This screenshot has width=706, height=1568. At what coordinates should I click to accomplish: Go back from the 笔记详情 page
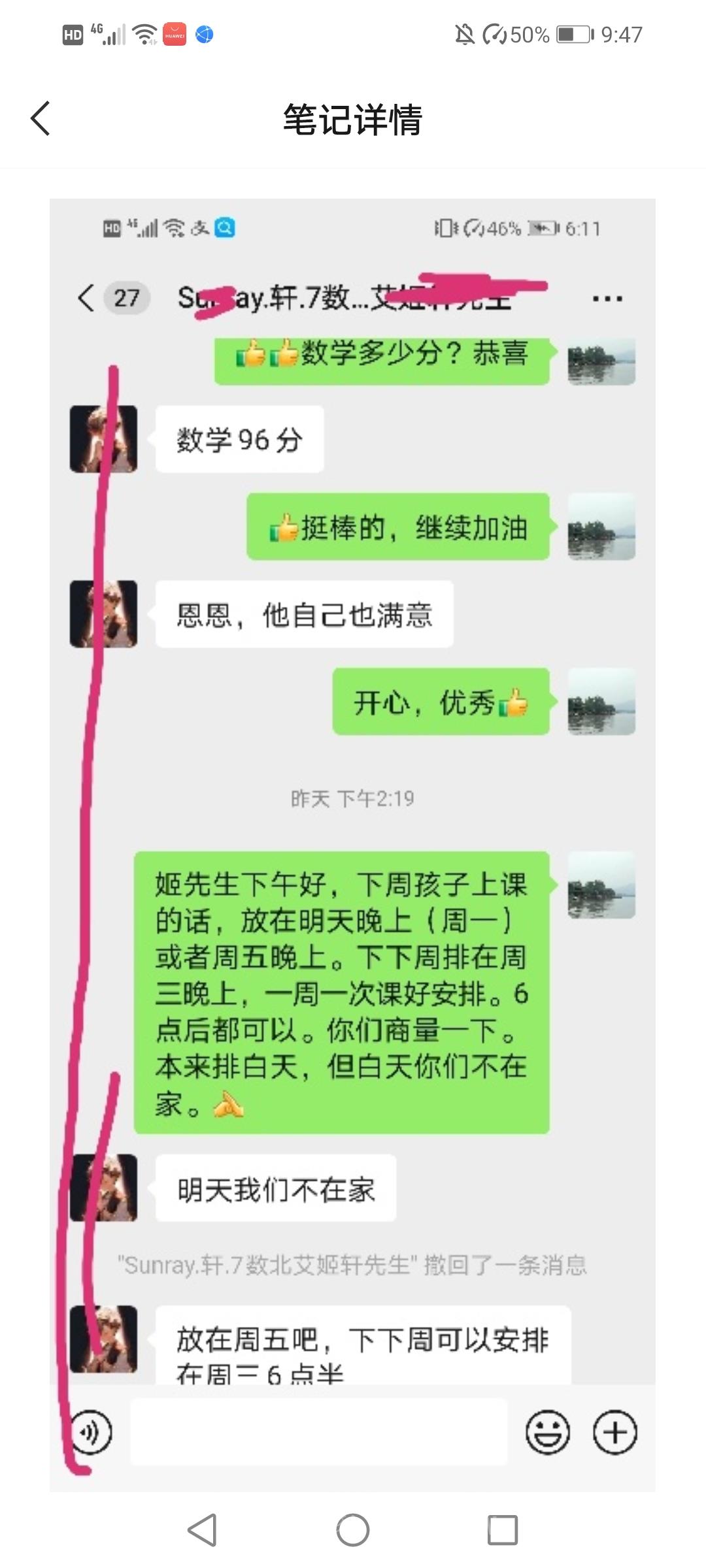click(x=41, y=119)
